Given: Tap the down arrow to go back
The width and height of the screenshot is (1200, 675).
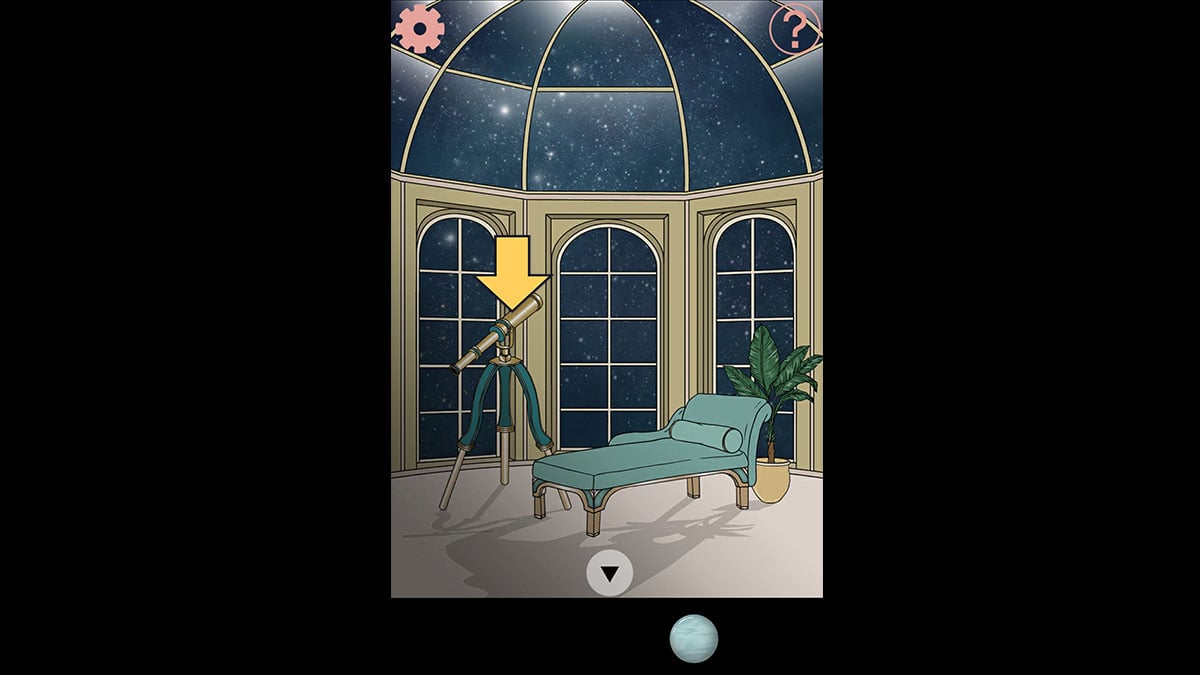Looking at the screenshot, I should (x=609, y=573).
